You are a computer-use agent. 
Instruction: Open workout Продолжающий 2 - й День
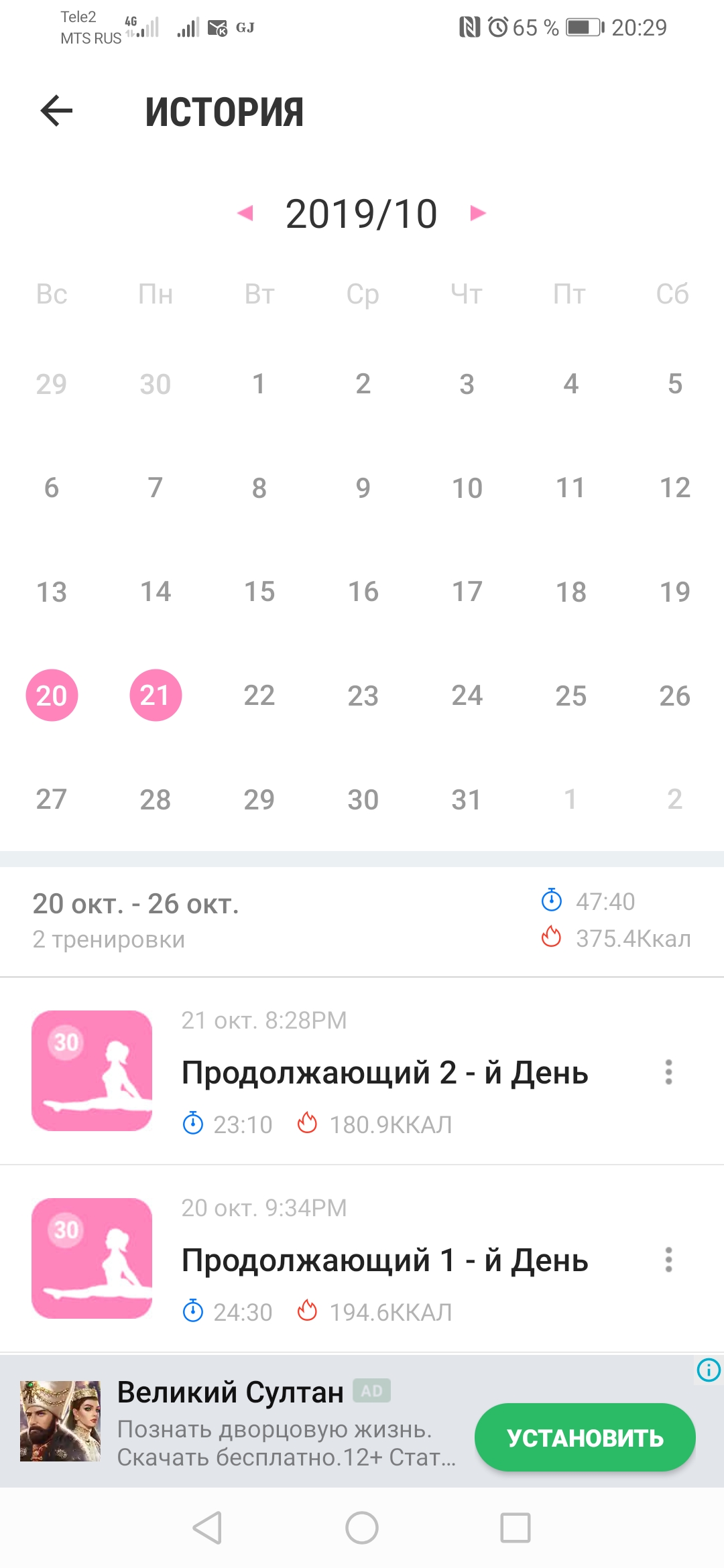385,1072
